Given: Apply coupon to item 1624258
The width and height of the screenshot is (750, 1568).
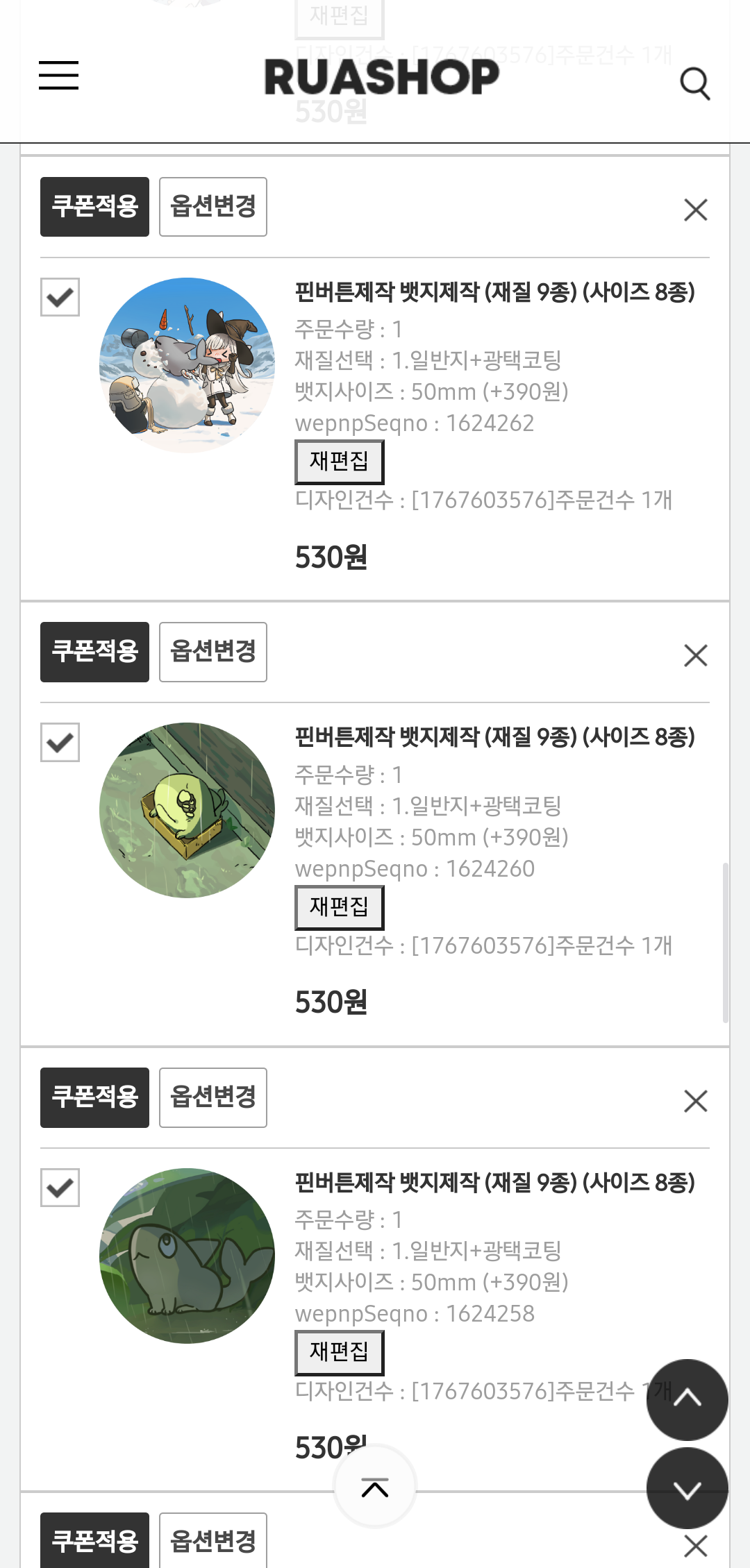Looking at the screenshot, I should click(94, 1097).
